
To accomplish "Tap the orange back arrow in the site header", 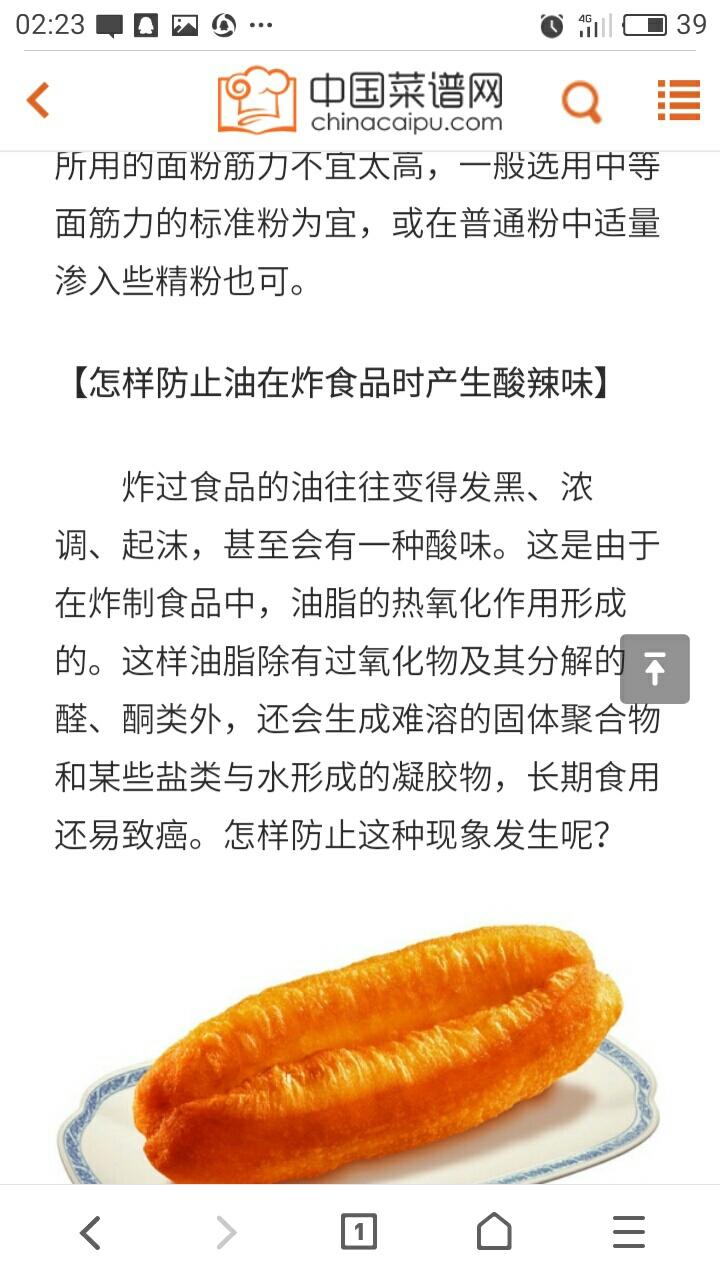I will 38,100.
